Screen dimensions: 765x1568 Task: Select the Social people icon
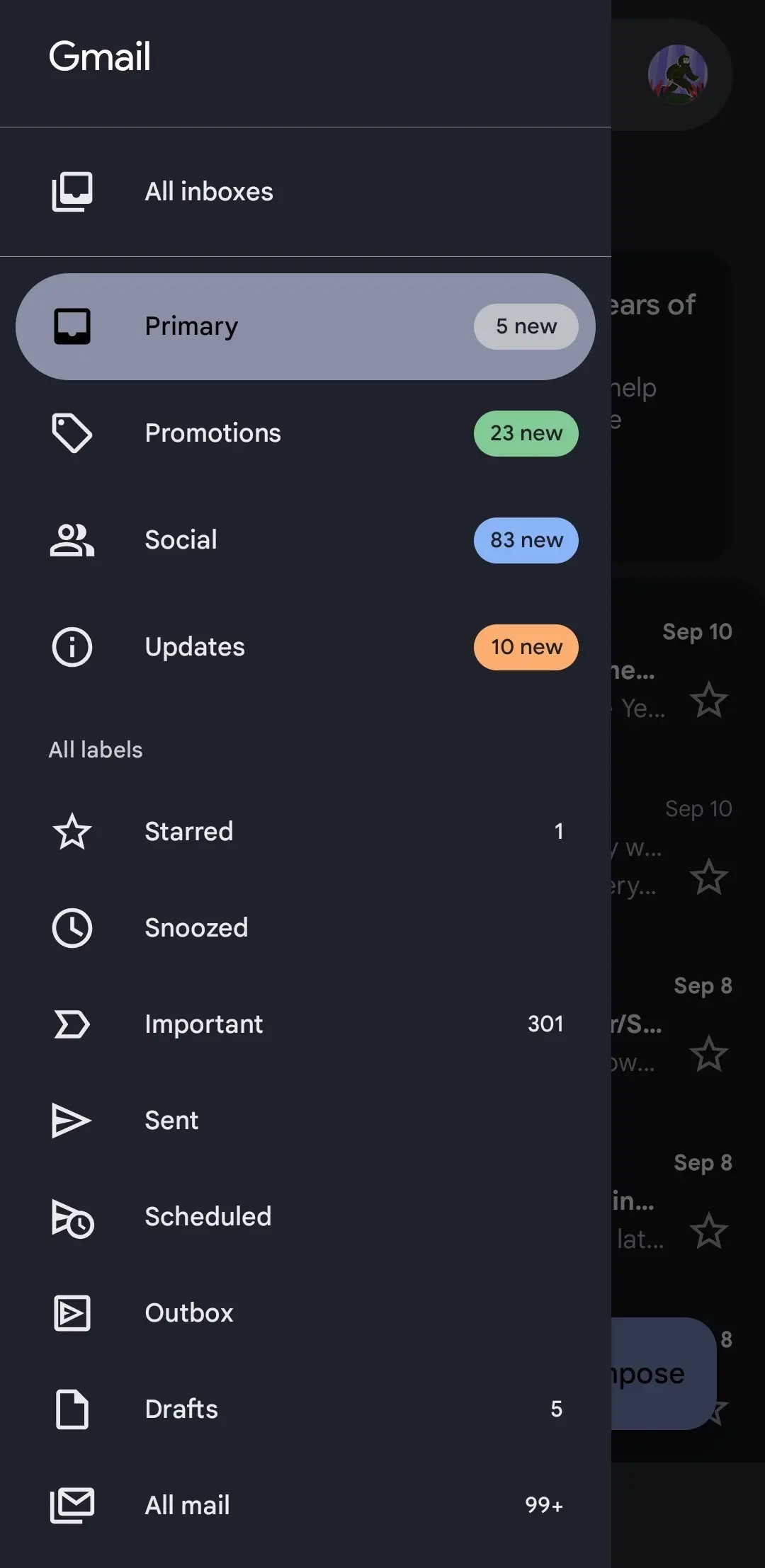72,540
